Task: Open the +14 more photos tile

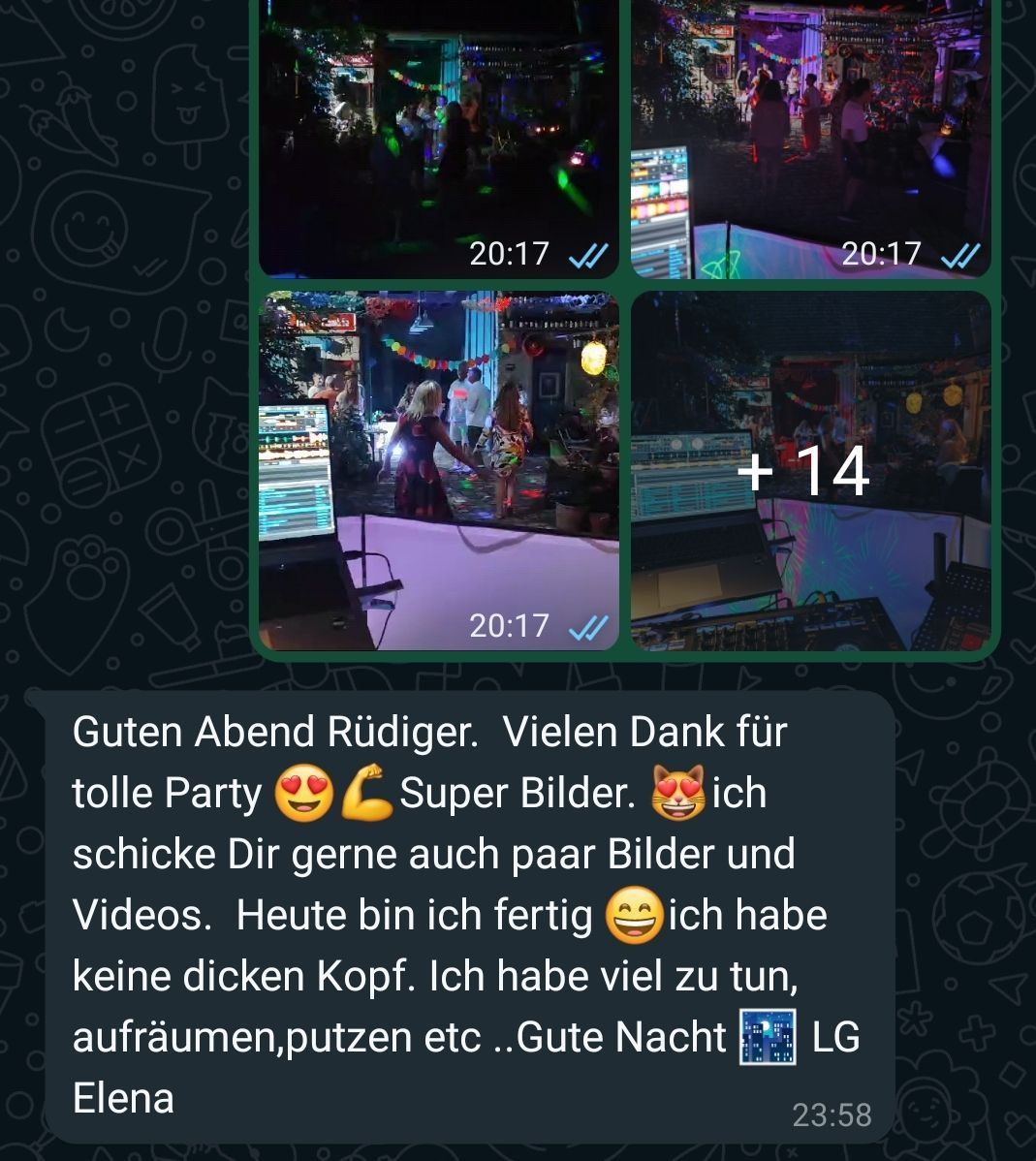Action: [811, 471]
